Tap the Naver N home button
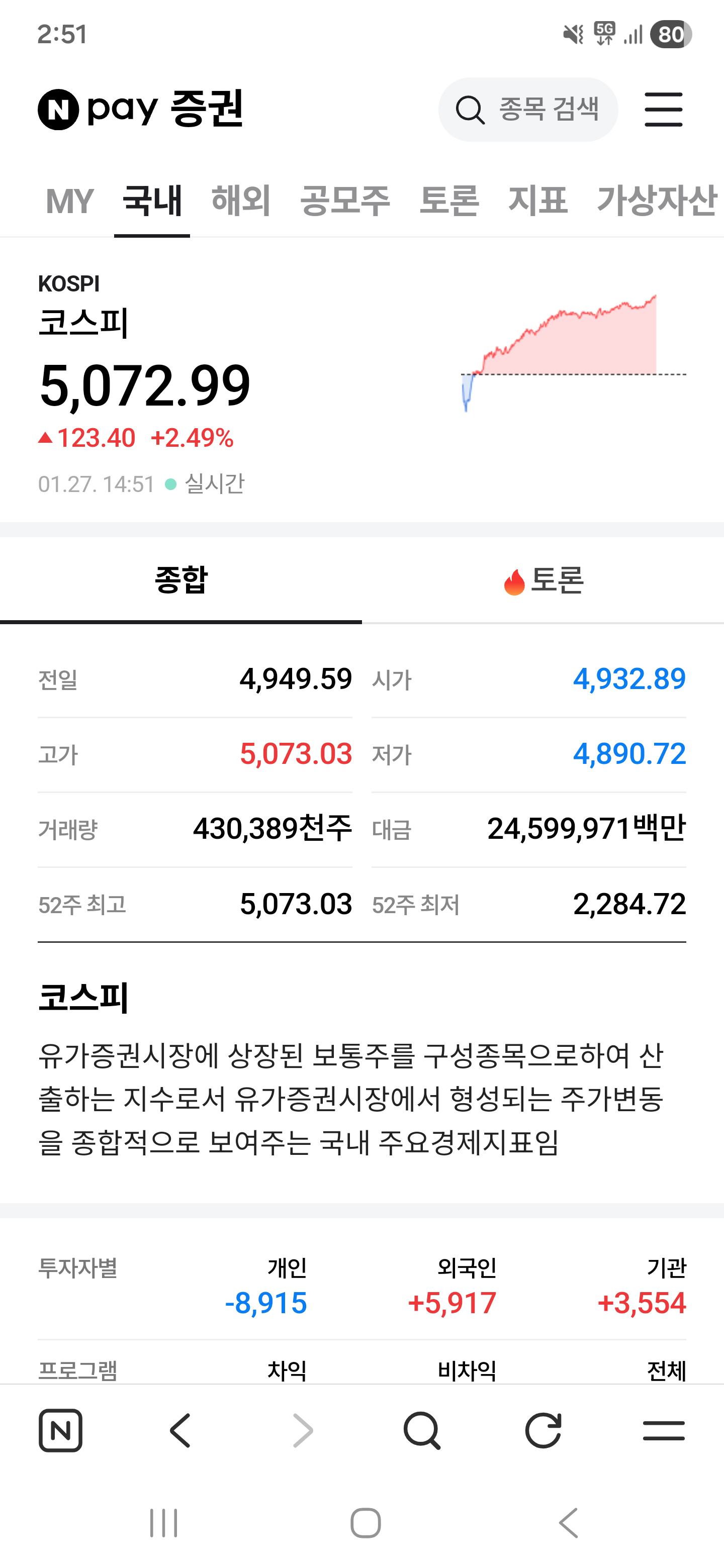The width and height of the screenshot is (724, 1568). pos(60,1430)
